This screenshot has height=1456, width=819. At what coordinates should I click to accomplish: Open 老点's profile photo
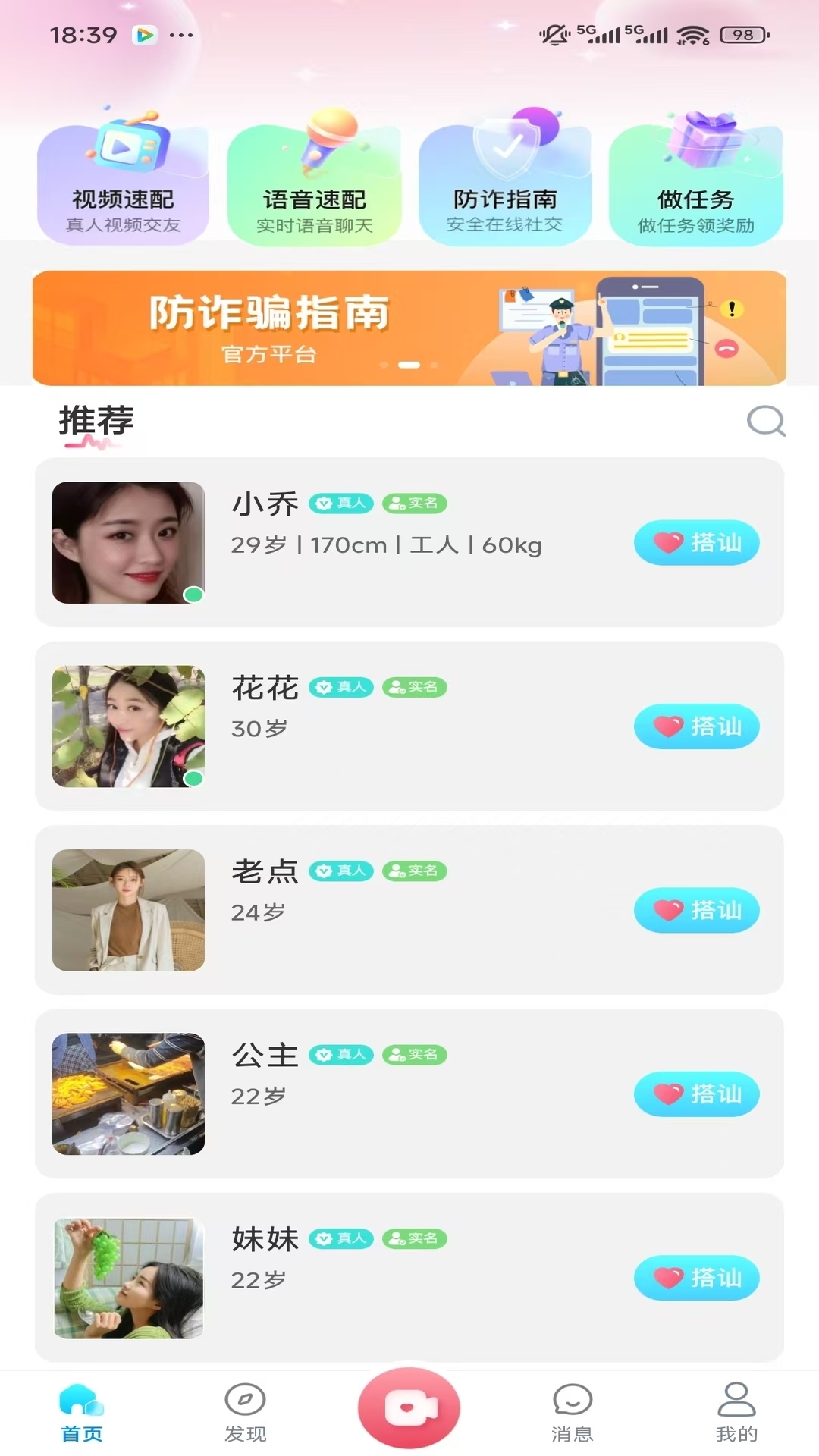tap(128, 910)
